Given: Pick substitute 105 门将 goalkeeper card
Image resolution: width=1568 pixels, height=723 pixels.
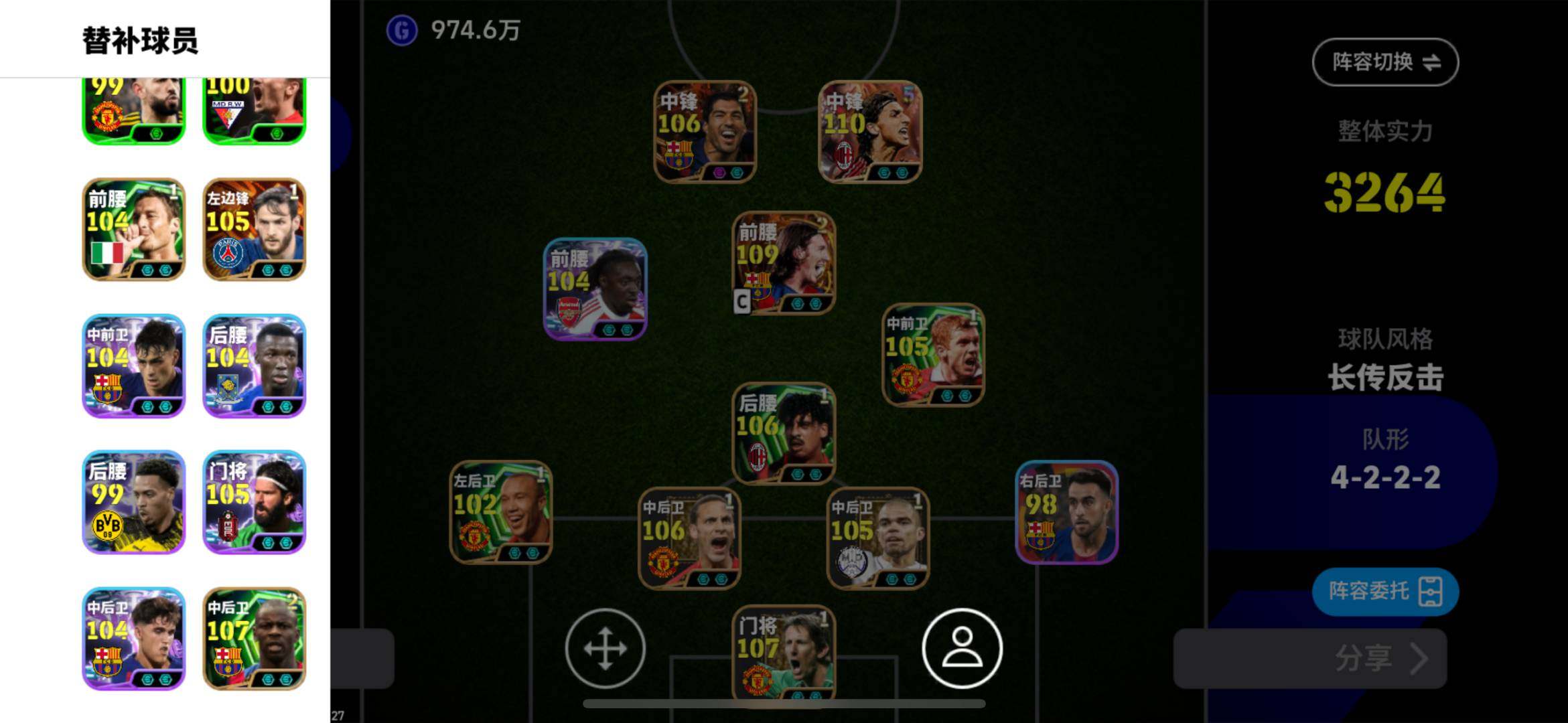Looking at the screenshot, I should [x=254, y=502].
